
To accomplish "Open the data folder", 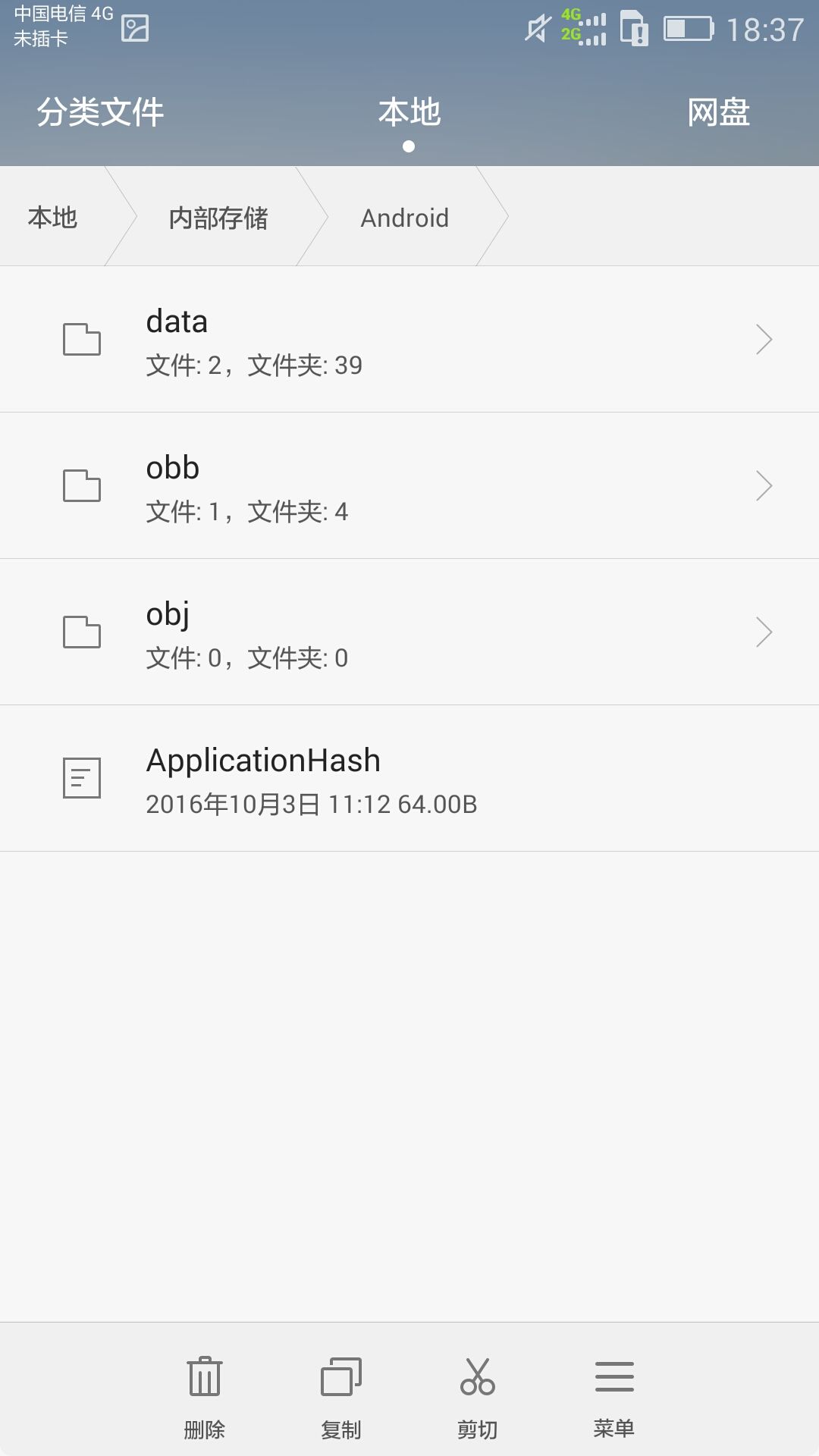I will point(409,340).
